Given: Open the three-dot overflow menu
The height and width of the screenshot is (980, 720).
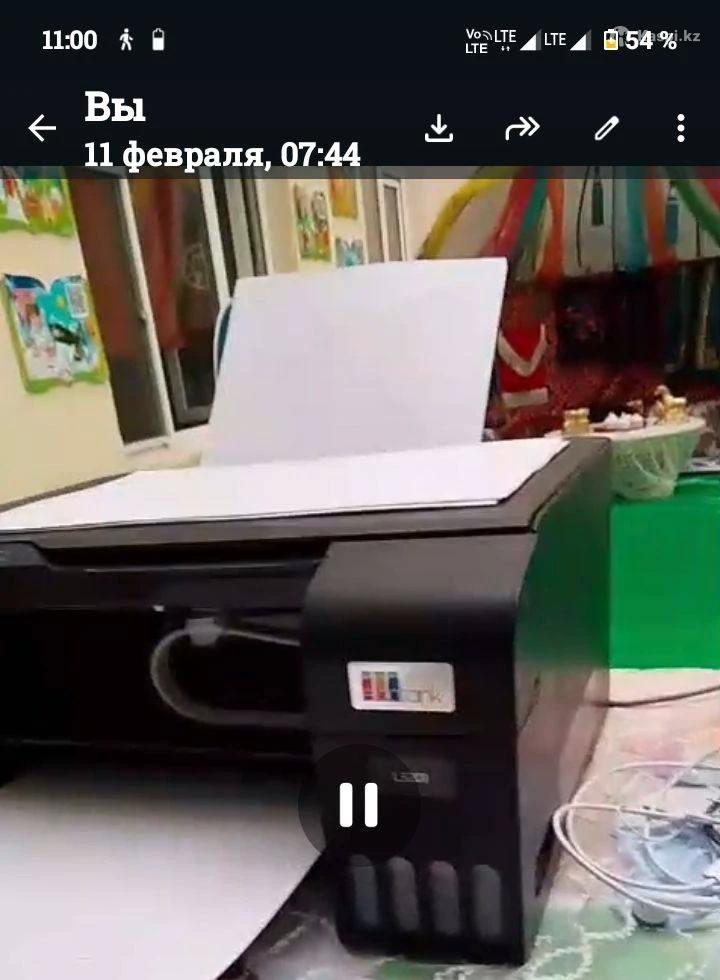Looking at the screenshot, I should click(680, 128).
